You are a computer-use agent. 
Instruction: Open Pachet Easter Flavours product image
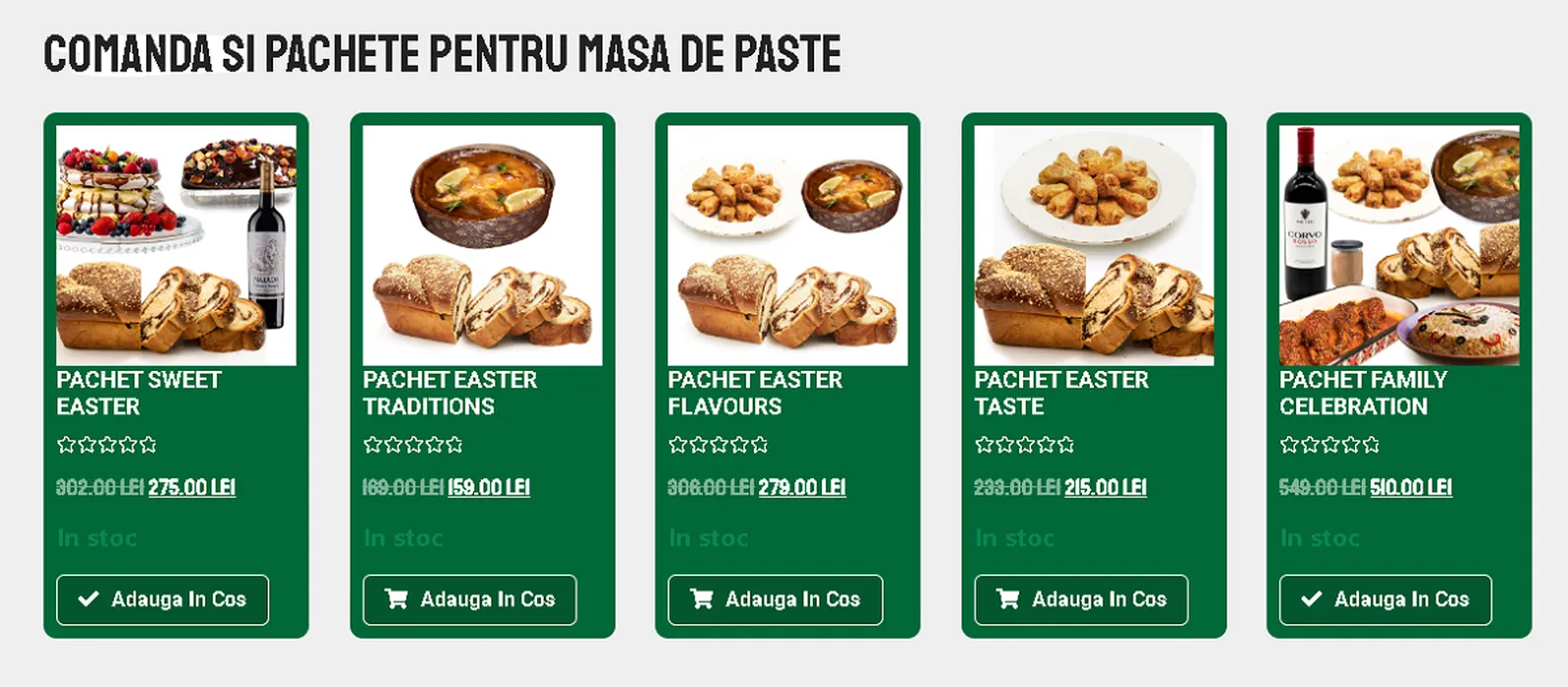point(787,245)
